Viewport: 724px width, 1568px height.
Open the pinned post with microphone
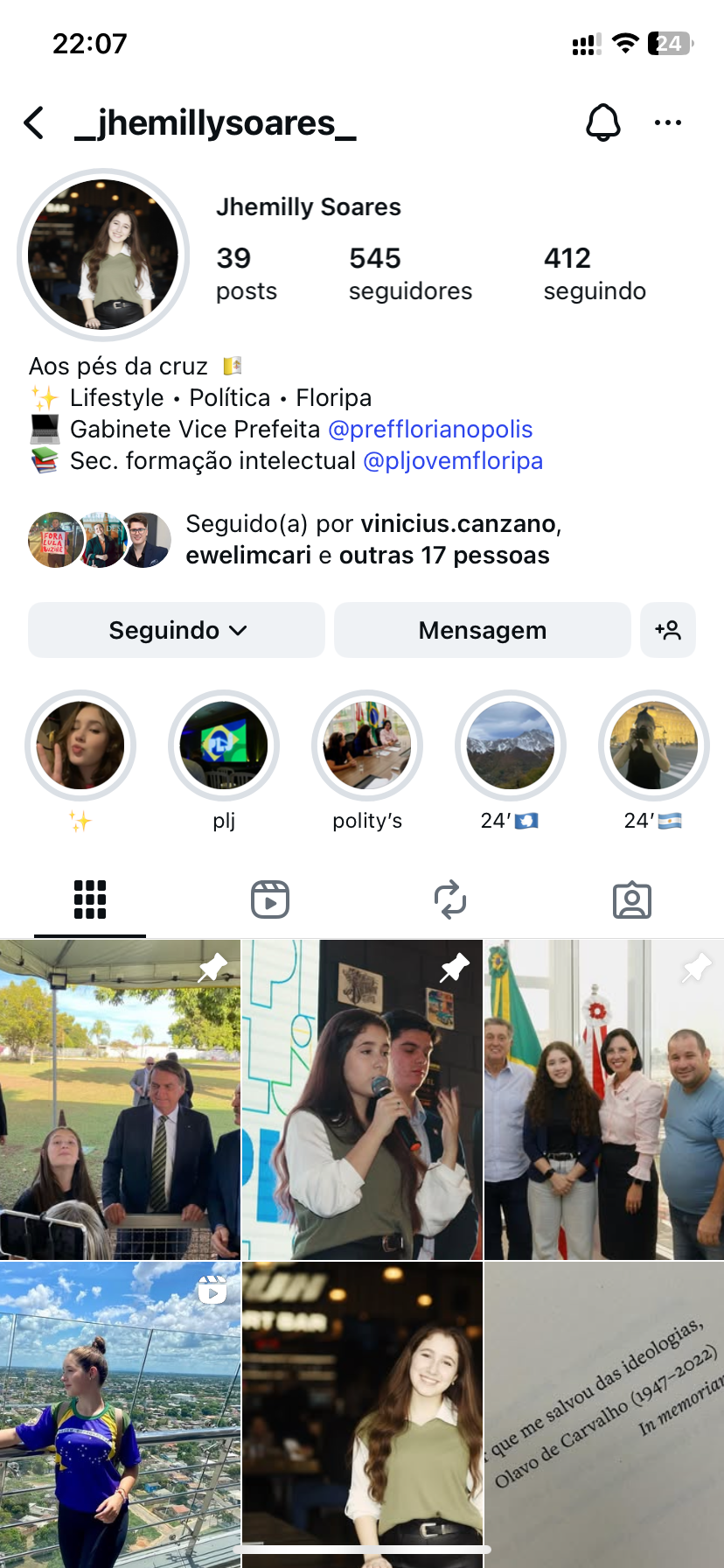click(362, 1100)
